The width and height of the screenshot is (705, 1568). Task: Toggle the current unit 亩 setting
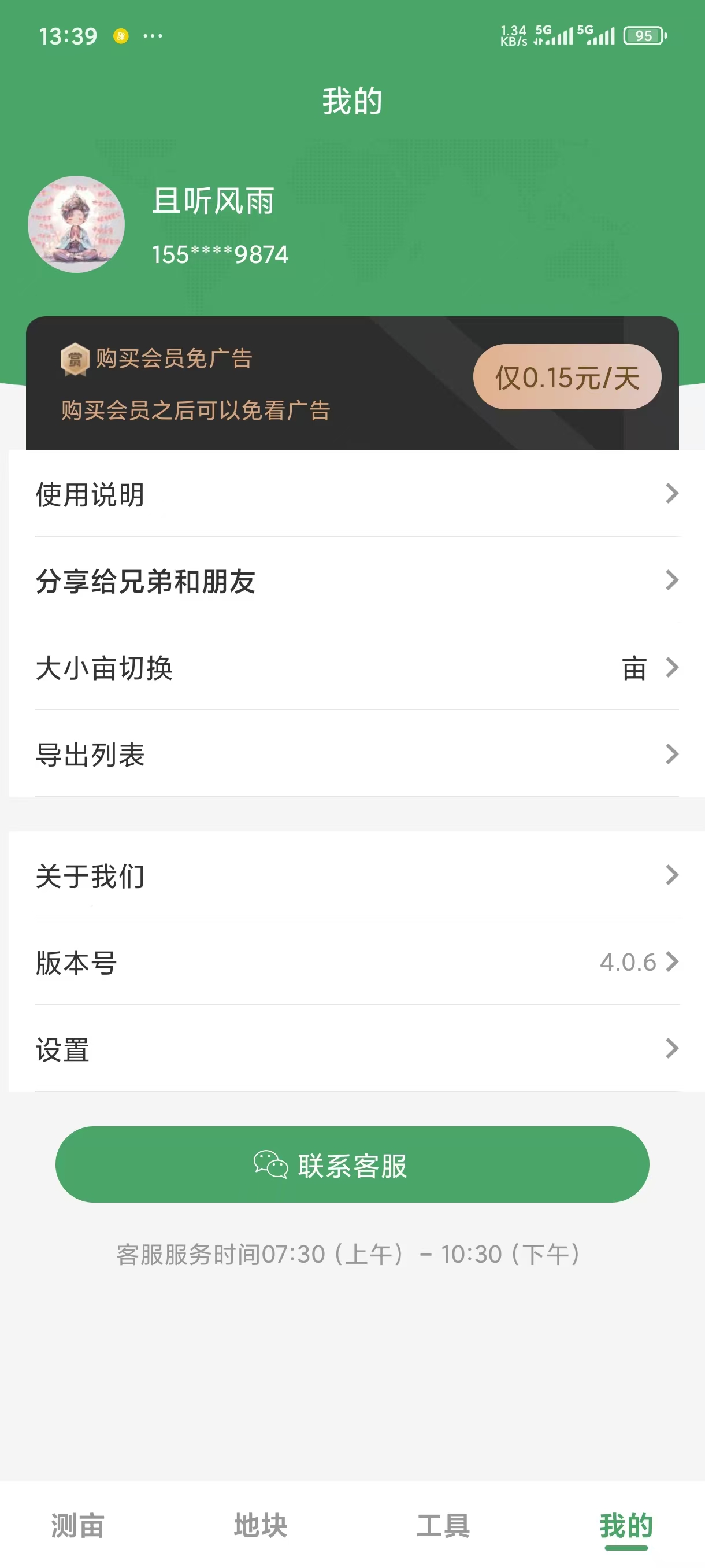(x=634, y=668)
